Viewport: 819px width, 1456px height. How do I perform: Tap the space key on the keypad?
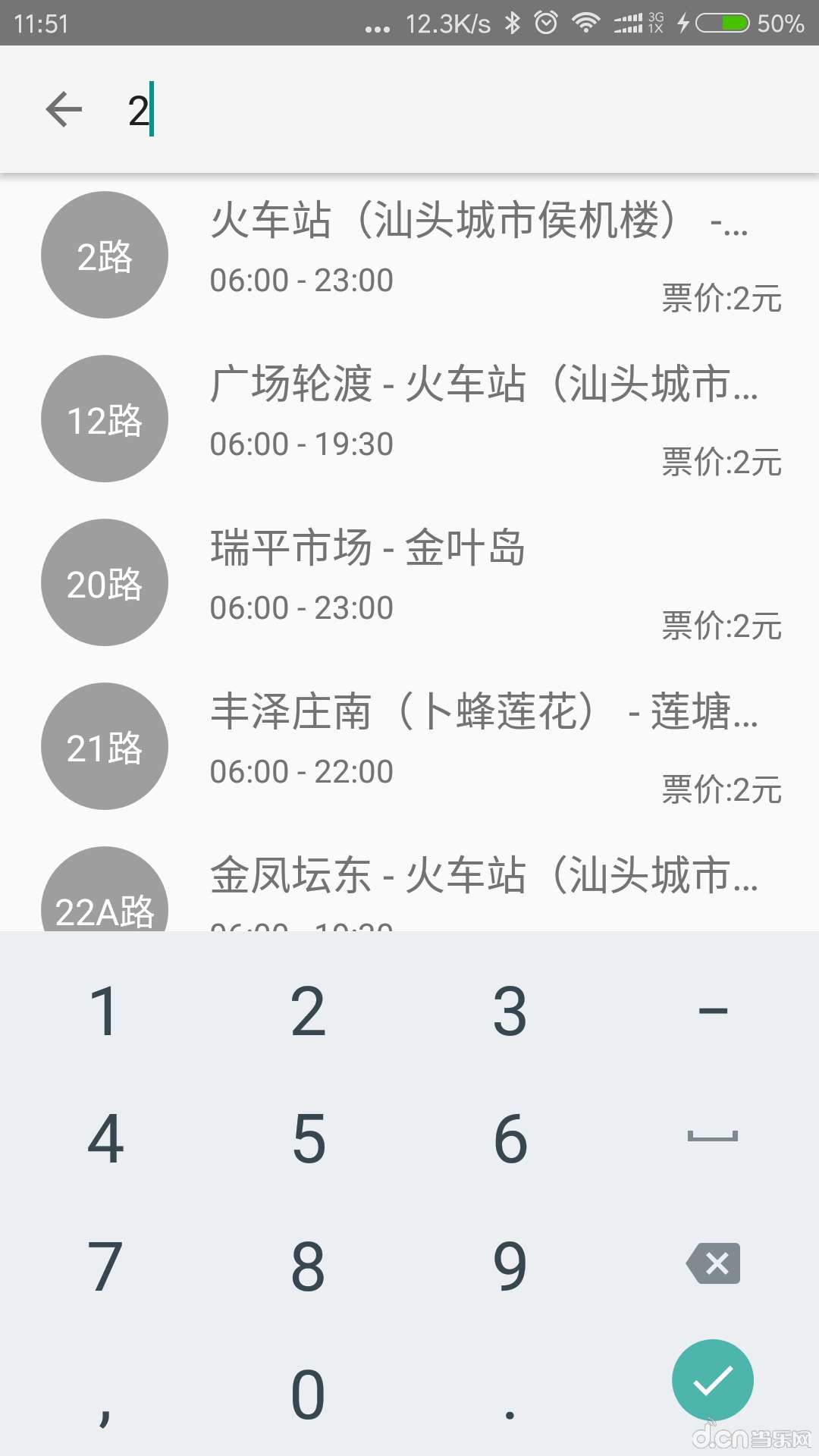point(711,1135)
